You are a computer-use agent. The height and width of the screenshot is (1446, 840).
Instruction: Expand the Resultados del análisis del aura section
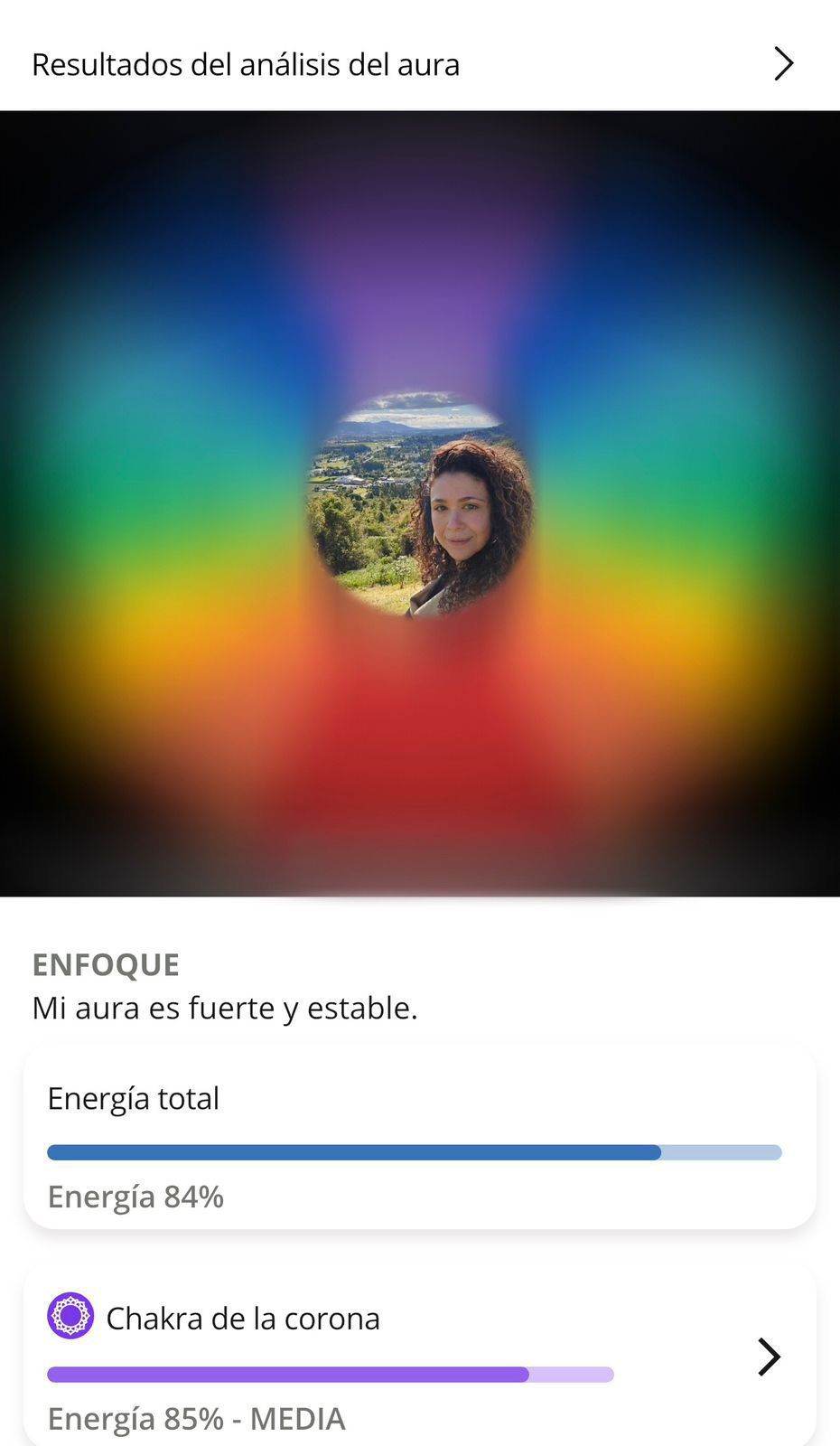point(782,63)
